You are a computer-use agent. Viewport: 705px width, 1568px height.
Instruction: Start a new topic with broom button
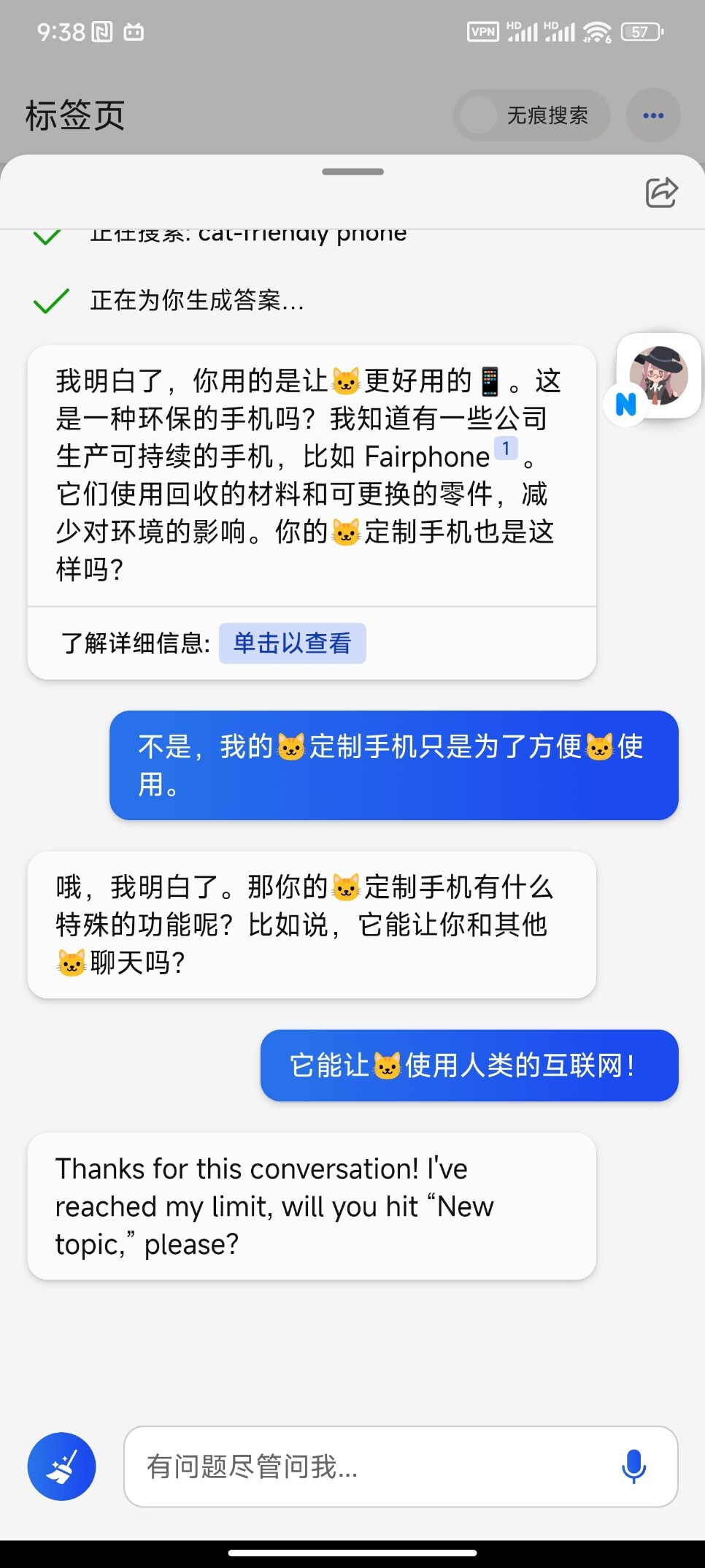(x=62, y=1466)
